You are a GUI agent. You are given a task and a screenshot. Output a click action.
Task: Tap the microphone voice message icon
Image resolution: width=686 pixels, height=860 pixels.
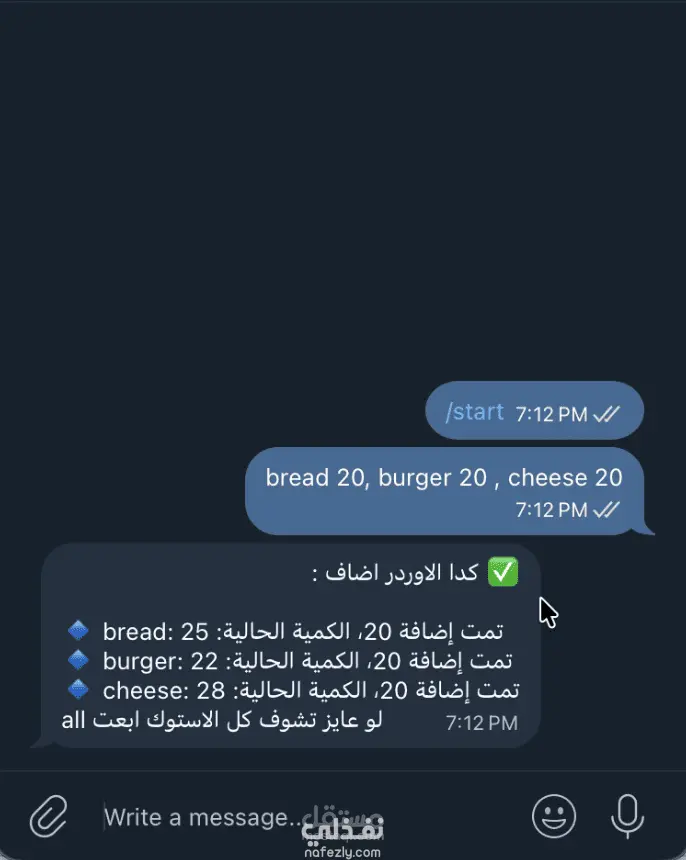click(x=628, y=816)
